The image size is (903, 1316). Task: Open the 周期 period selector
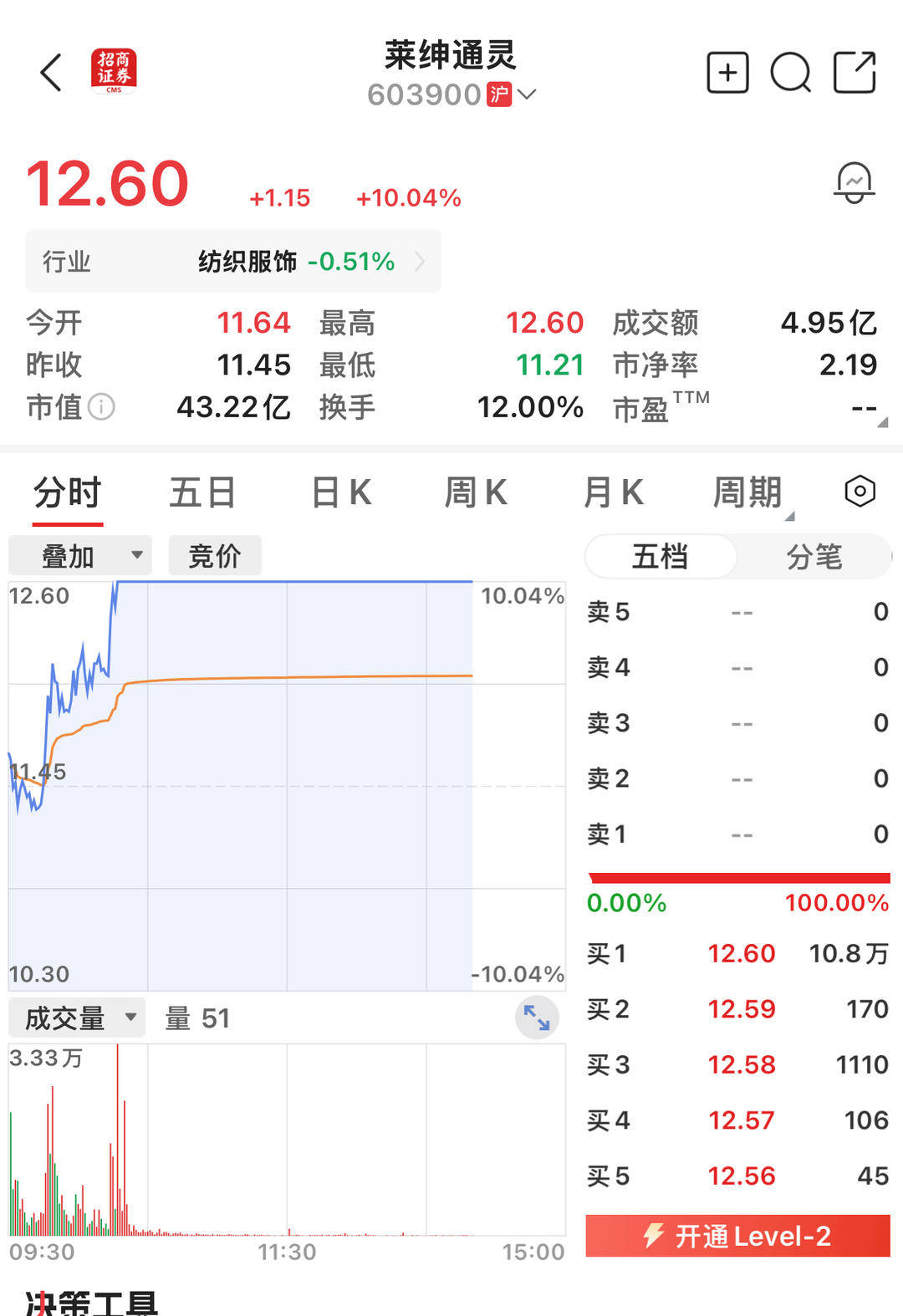point(748,492)
